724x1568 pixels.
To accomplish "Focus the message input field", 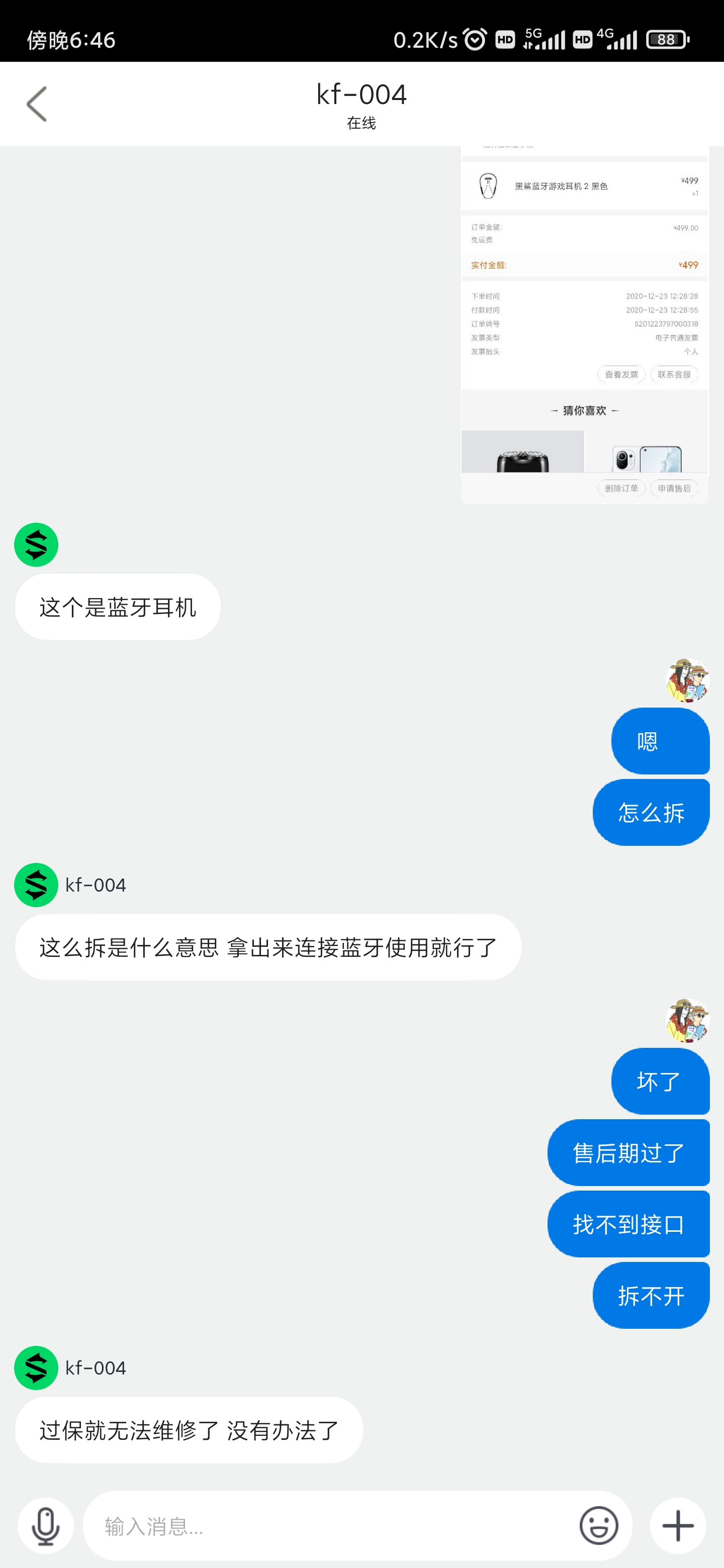I will click(329, 1525).
